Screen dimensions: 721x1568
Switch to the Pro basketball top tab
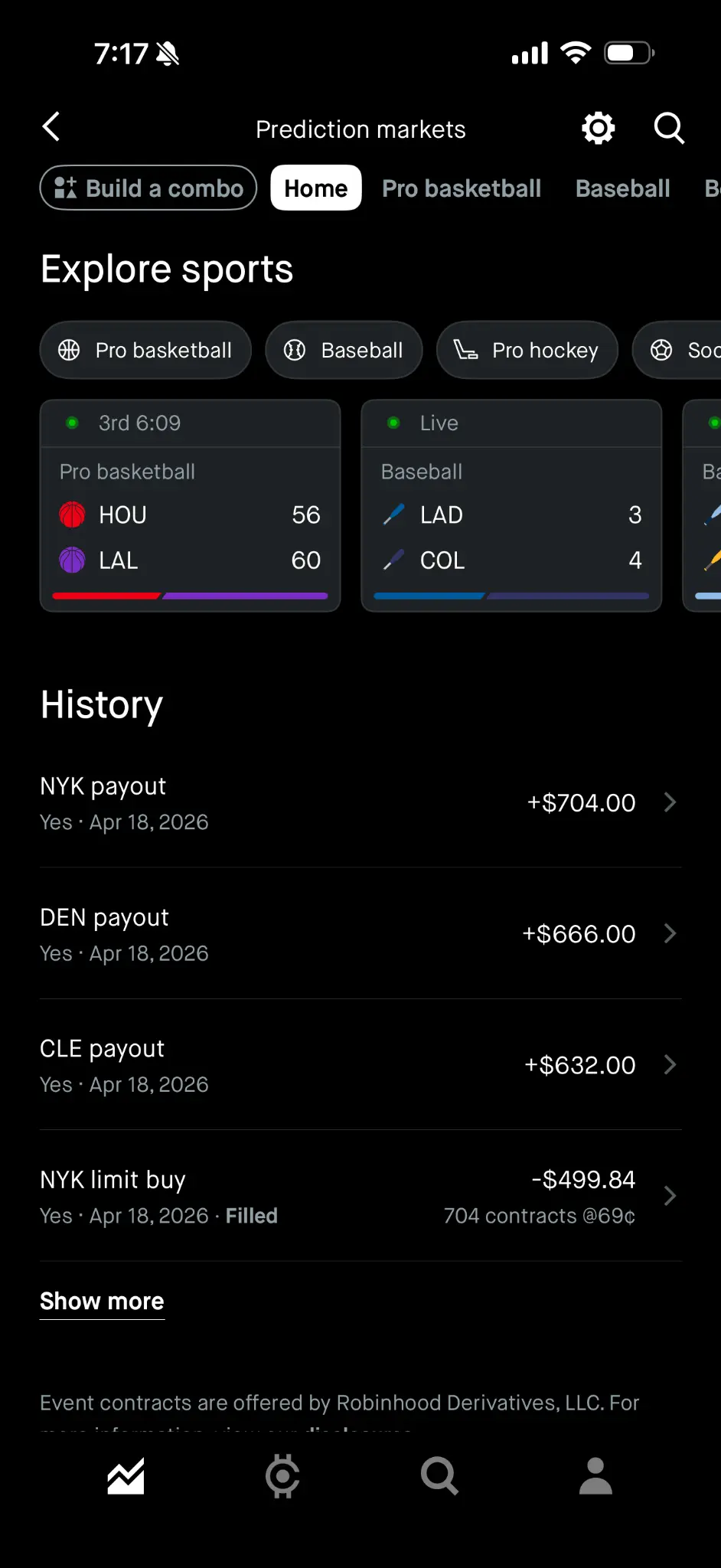coord(462,188)
